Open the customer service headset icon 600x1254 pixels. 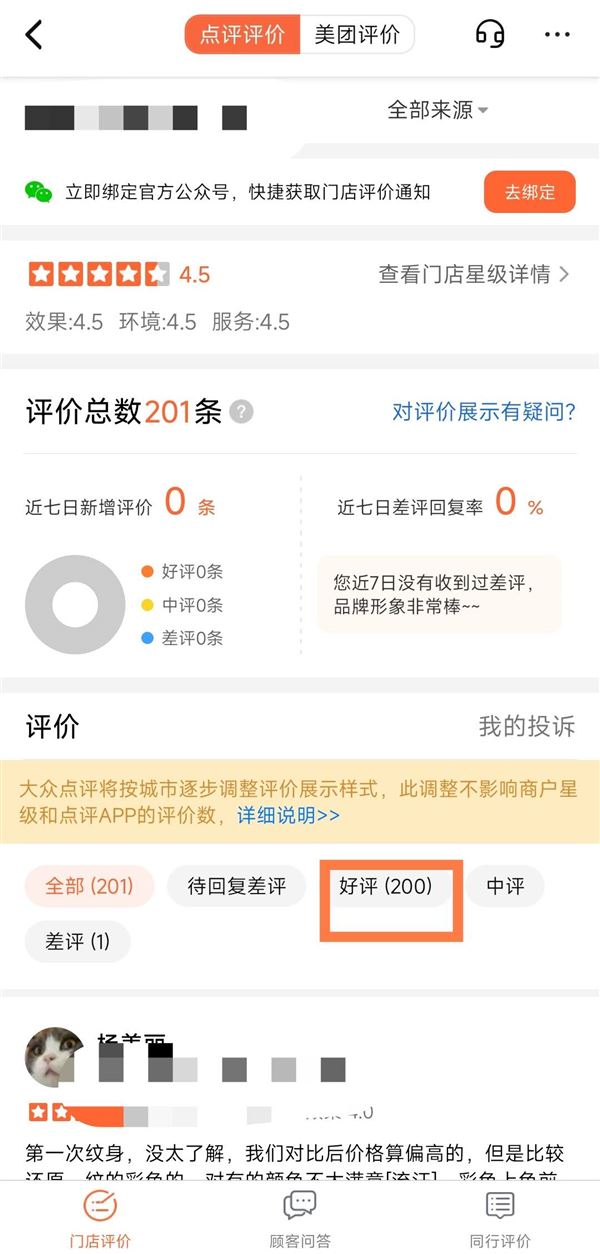pyautogui.click(x=490, y=35)
